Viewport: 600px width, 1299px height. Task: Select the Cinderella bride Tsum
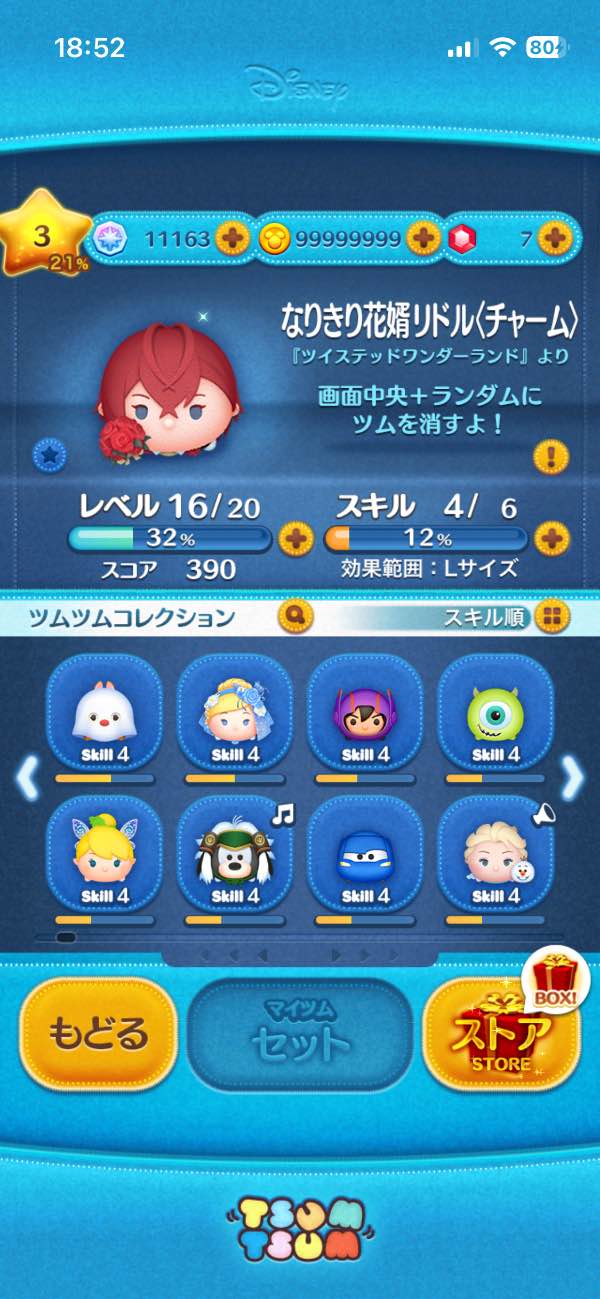point(235,713)
